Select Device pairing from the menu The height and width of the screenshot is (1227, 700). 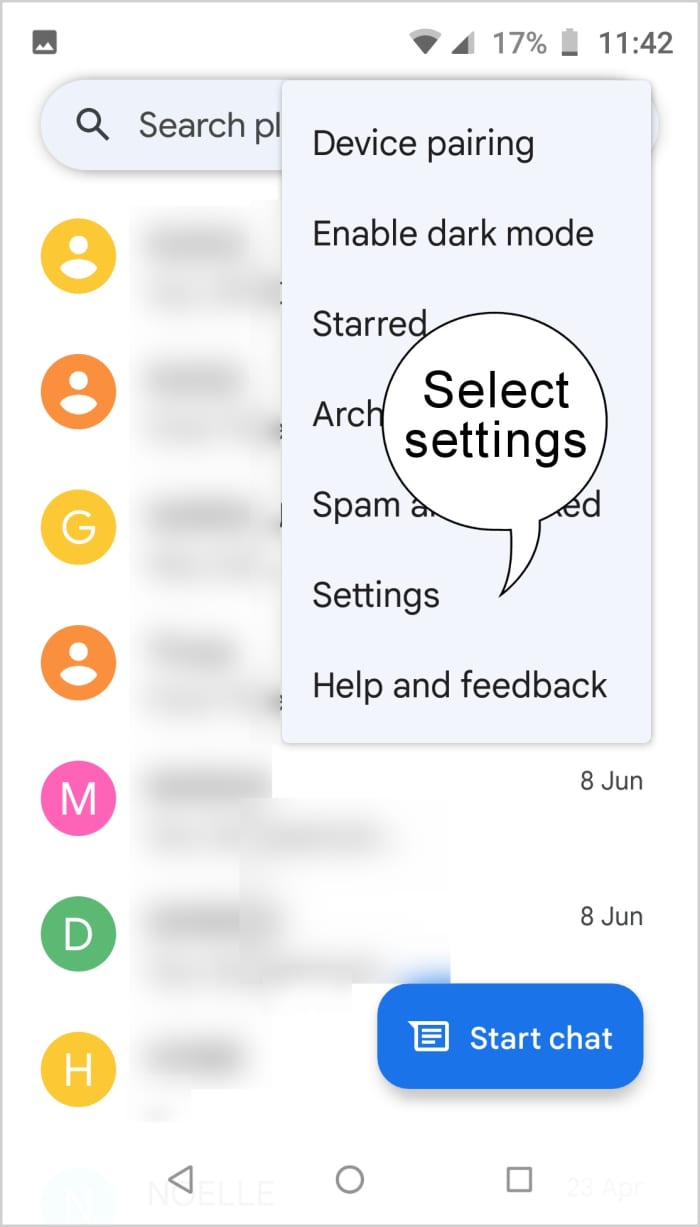[423, 144]
